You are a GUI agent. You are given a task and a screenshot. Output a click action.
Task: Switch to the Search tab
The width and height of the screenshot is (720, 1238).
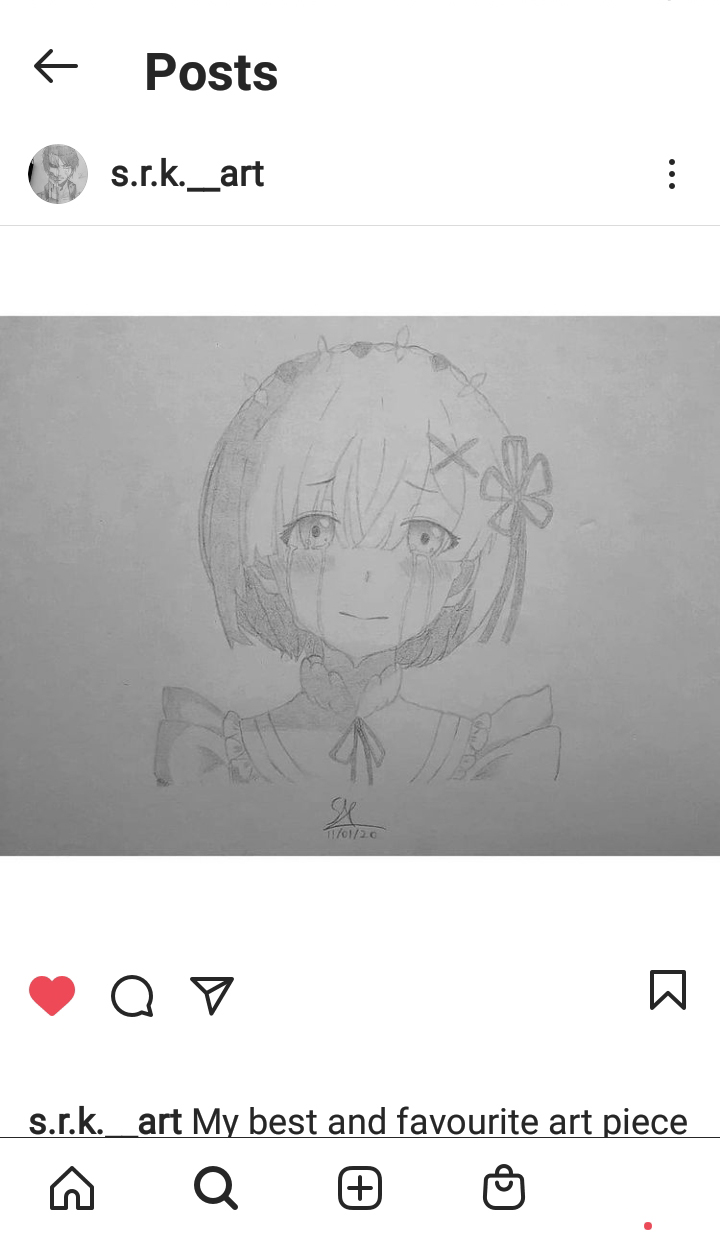(215, 1188)
